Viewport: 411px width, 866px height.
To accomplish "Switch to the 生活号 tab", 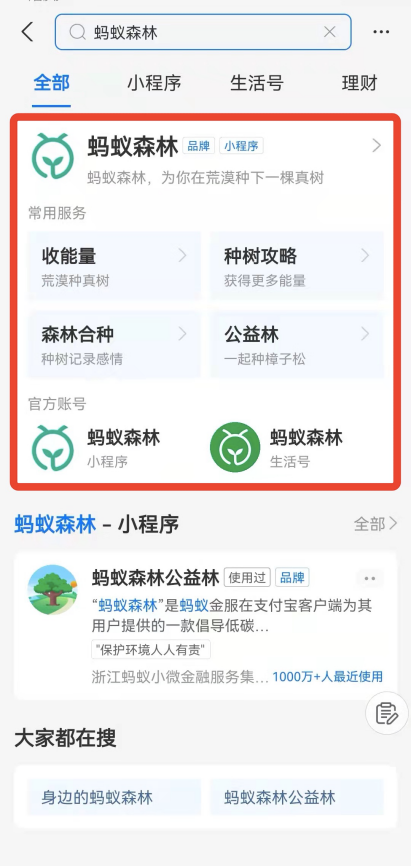I will (x=257, y=83).
